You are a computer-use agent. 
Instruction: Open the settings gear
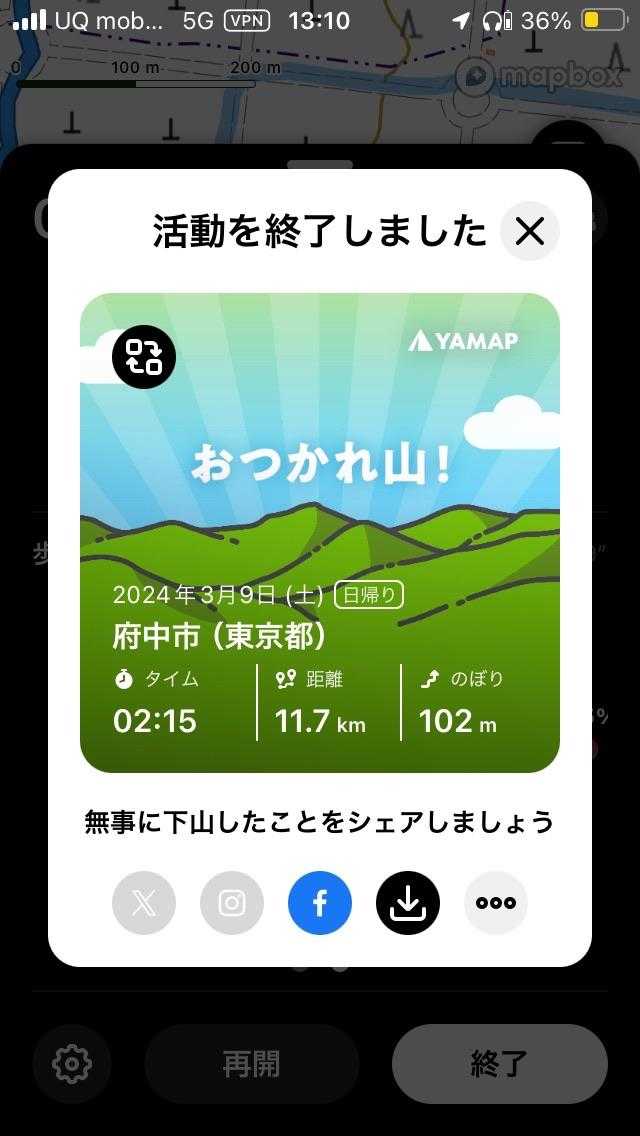[72, 1063]
